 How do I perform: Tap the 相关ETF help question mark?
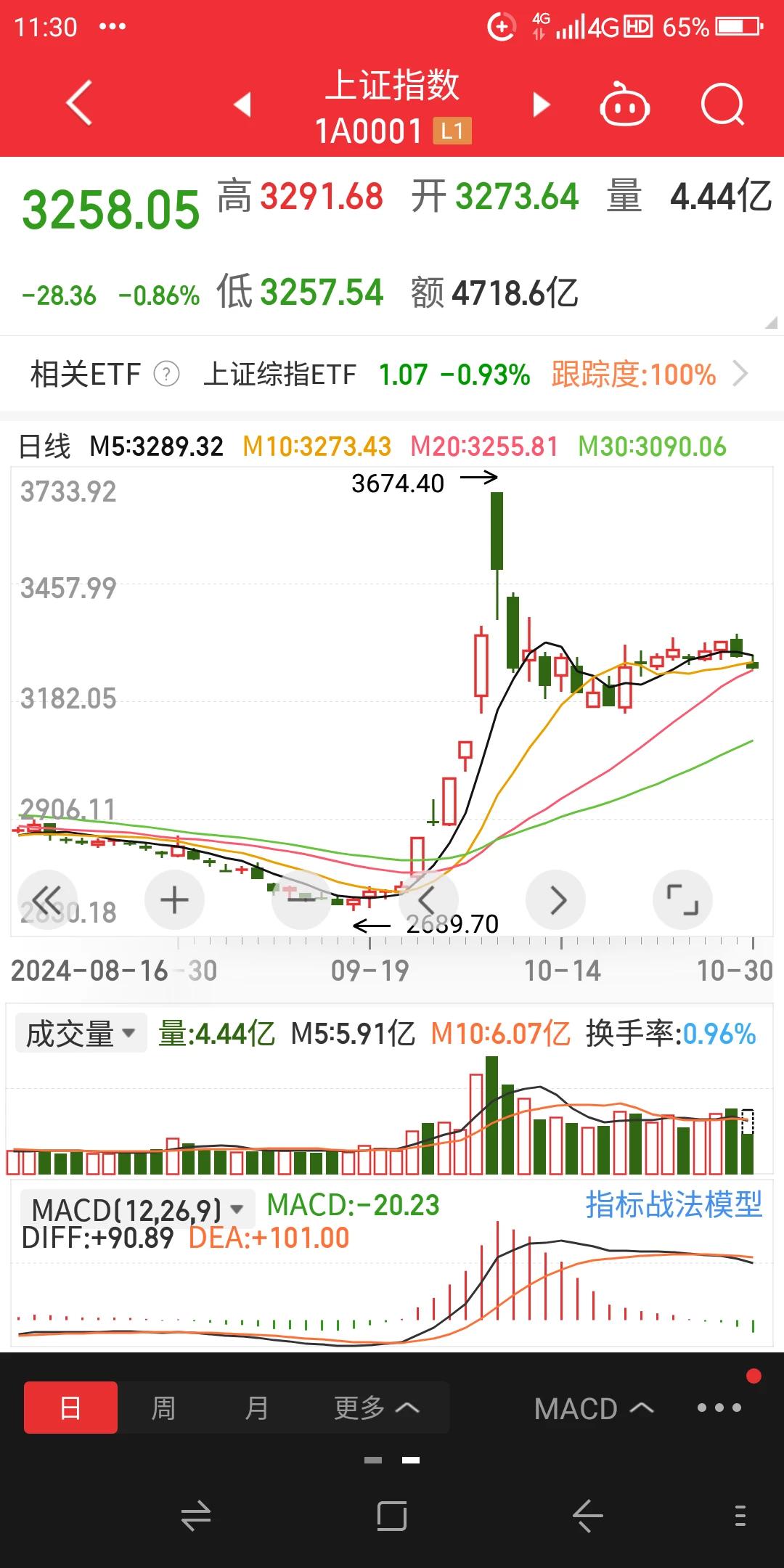(x=166, y=375)
